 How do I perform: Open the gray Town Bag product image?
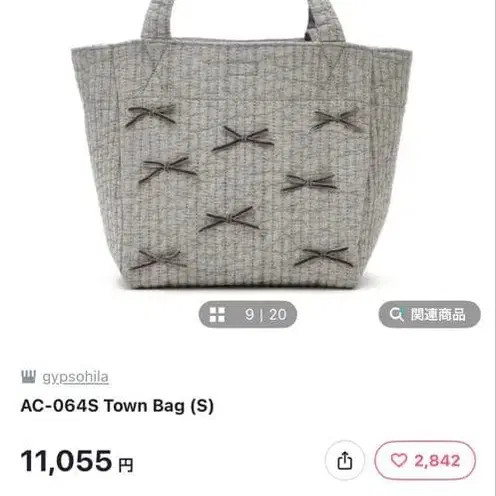pyautogui.click(x=242, y=144)
